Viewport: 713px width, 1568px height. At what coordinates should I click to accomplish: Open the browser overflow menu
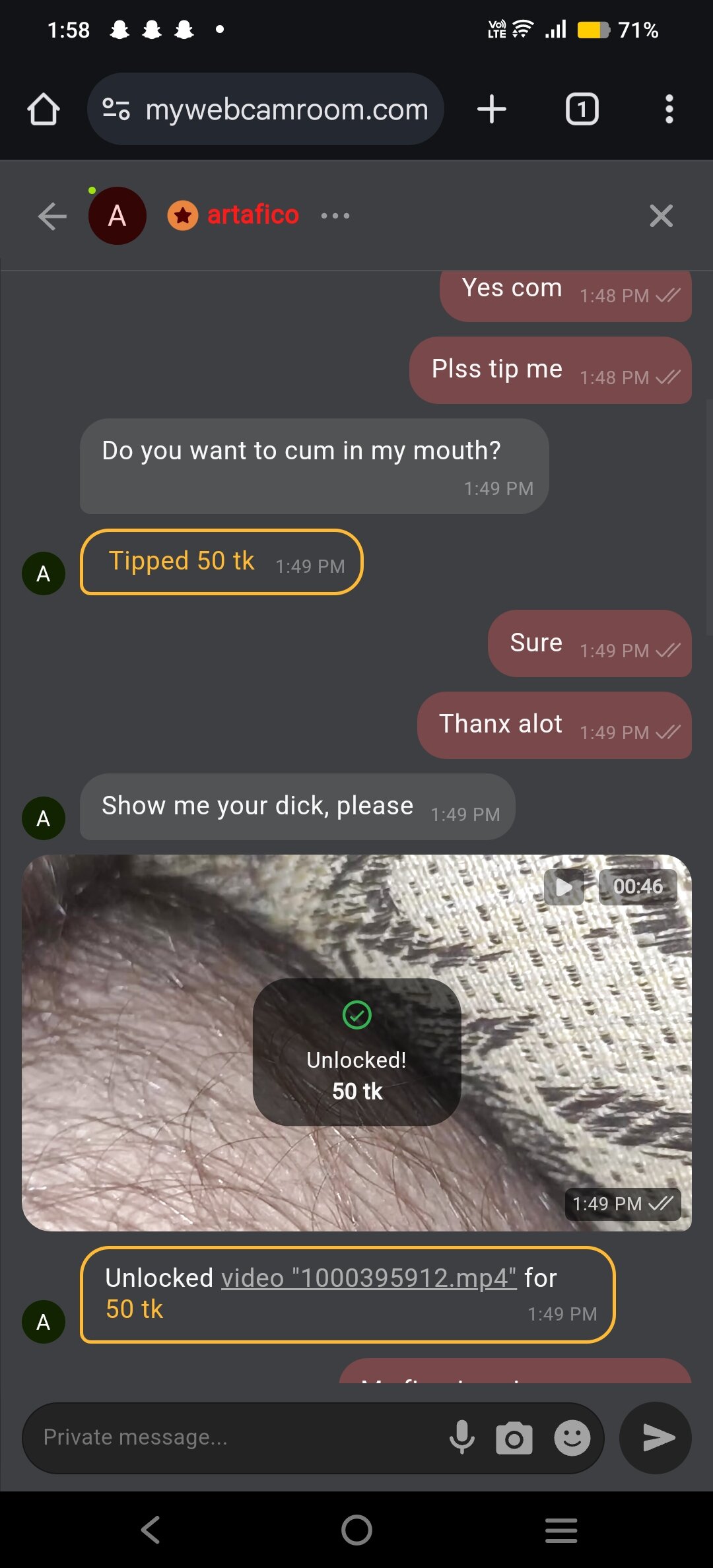click(669, 109)
